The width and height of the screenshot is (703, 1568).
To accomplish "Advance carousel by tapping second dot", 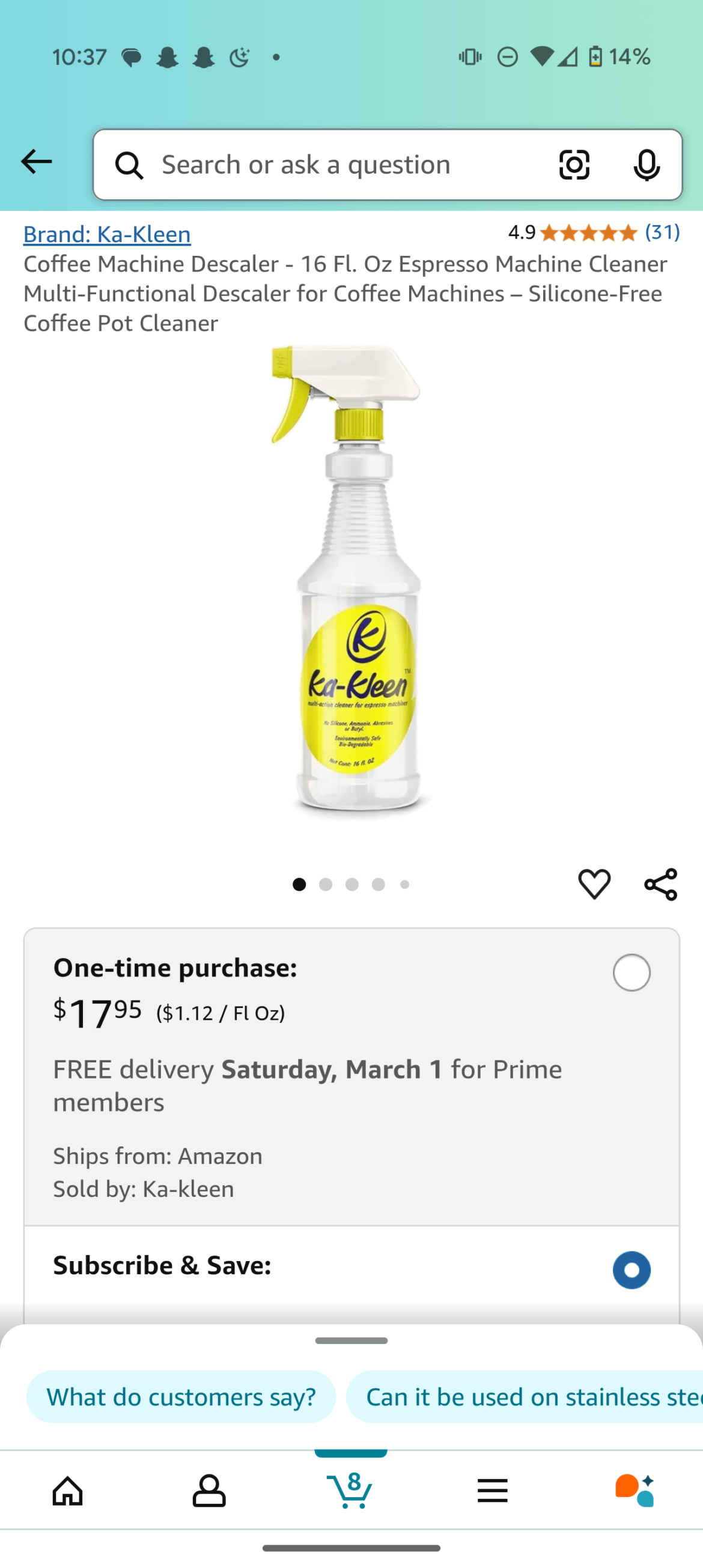I will coord(326,885).
